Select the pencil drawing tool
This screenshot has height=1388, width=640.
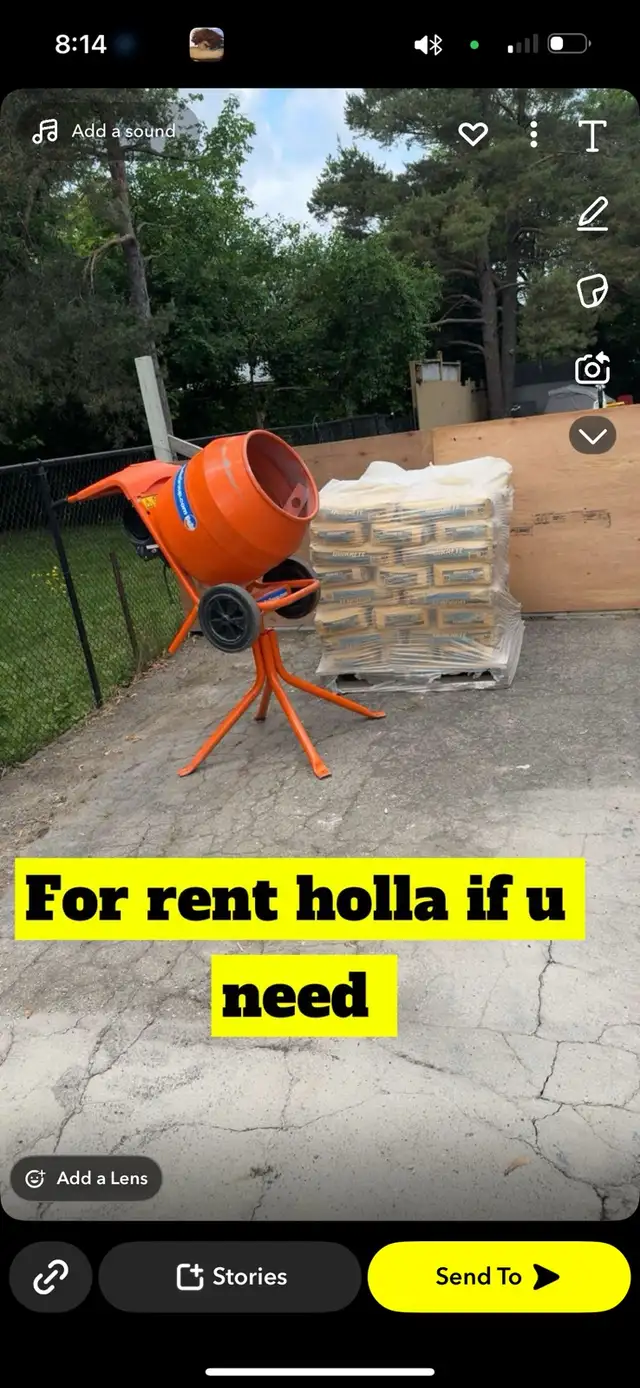click(x=592, y=214)
